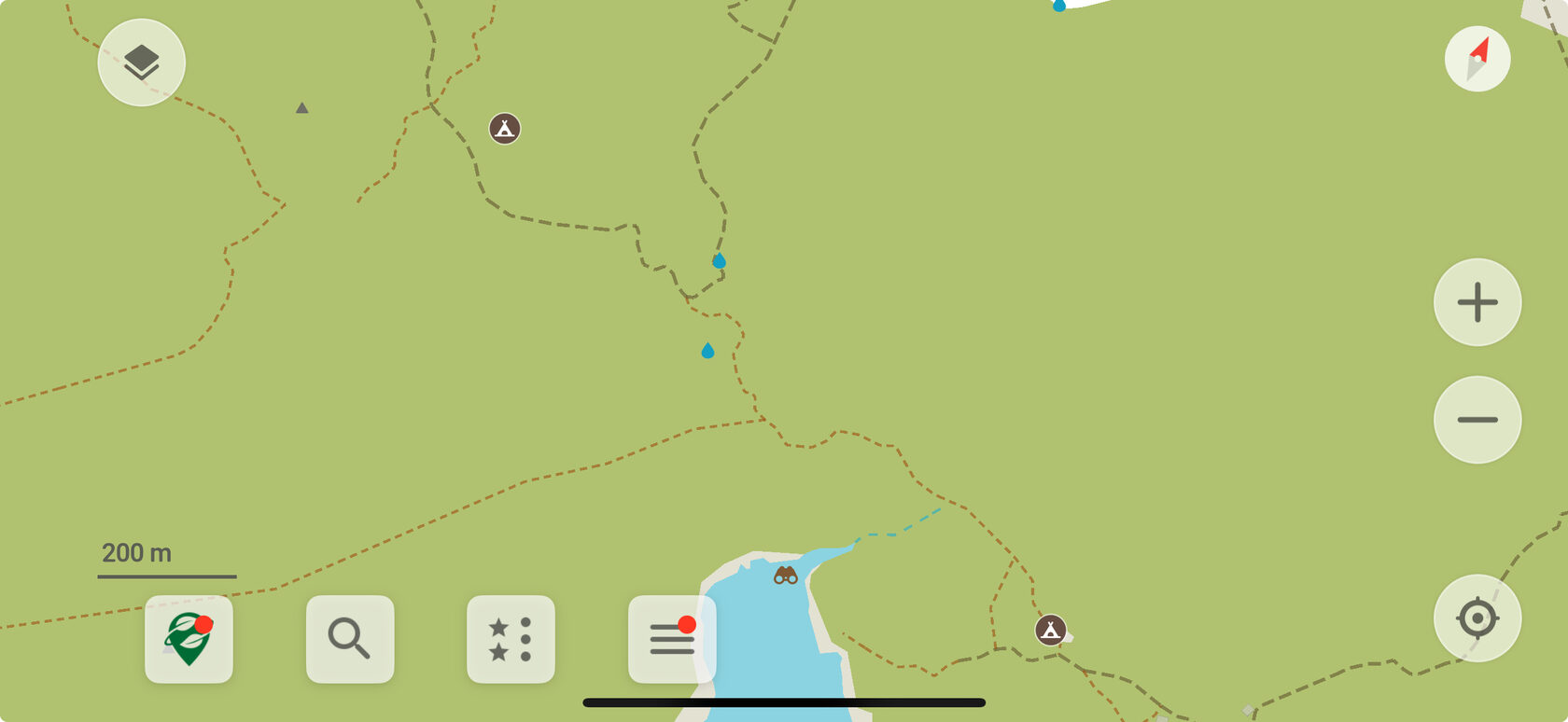
Task: Select the campsite marker near the lake
Action: pos(1051,630)
